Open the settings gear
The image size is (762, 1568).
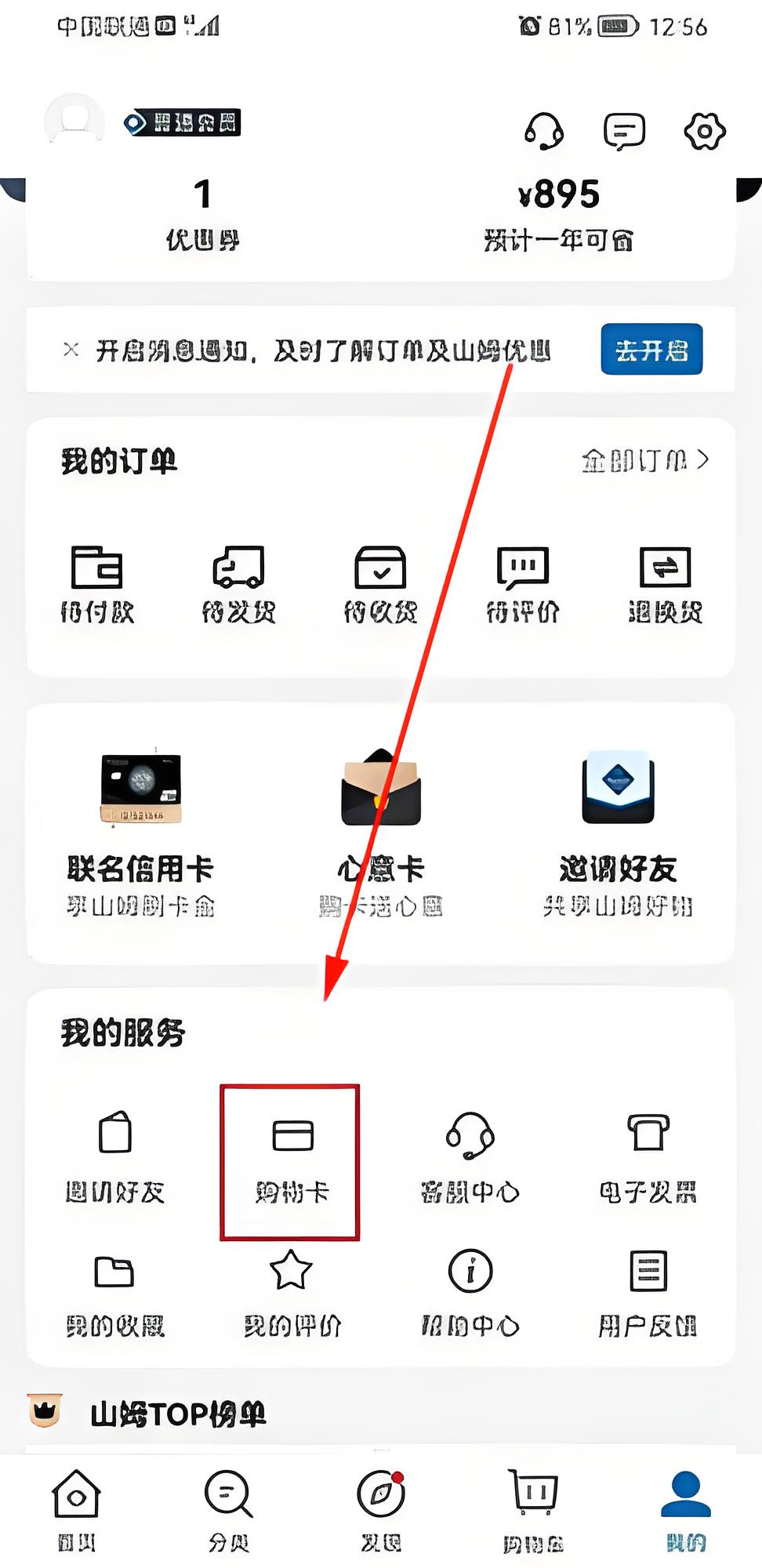point(705,131)
